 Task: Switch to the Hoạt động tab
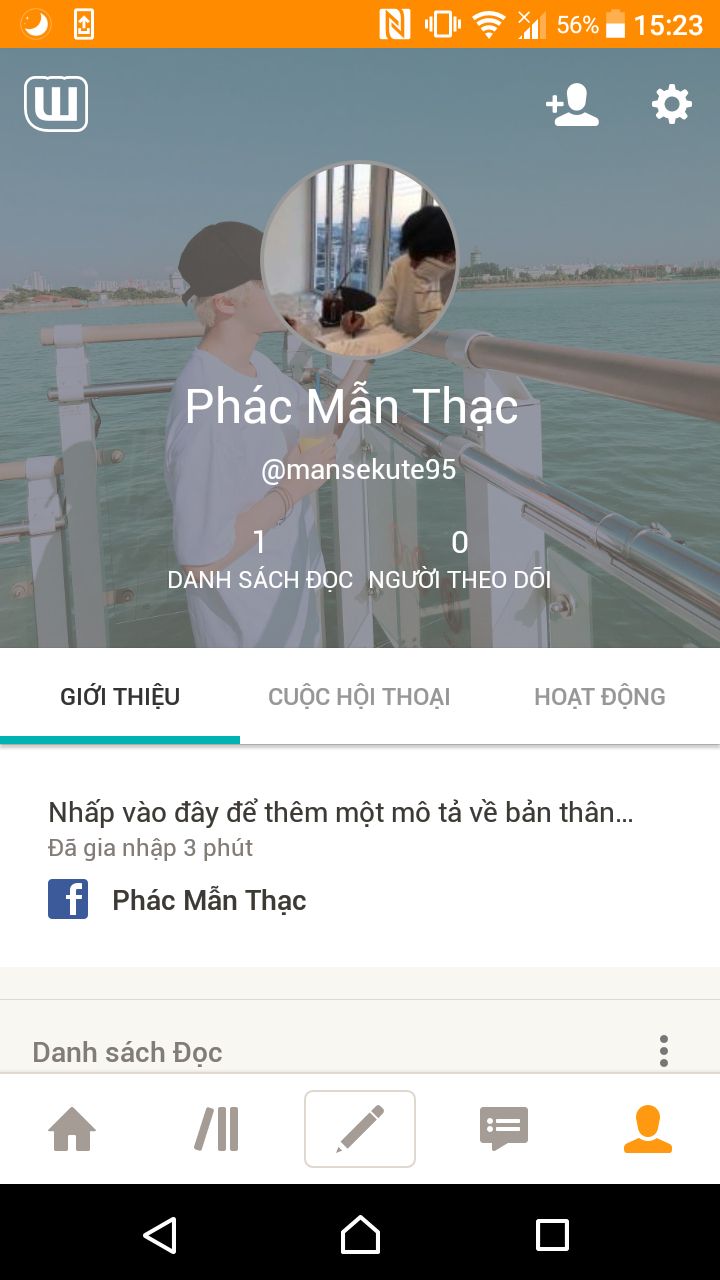coord(599,697)
